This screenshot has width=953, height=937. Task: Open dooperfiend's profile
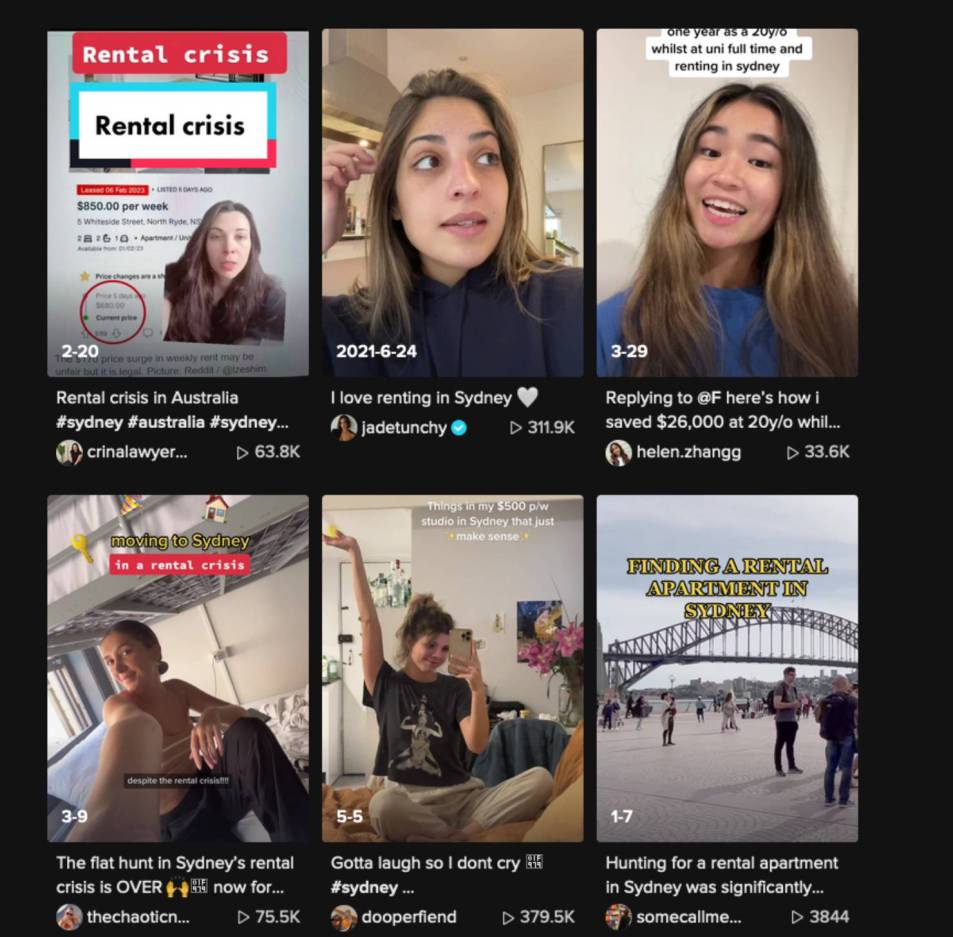pos(408,917)
